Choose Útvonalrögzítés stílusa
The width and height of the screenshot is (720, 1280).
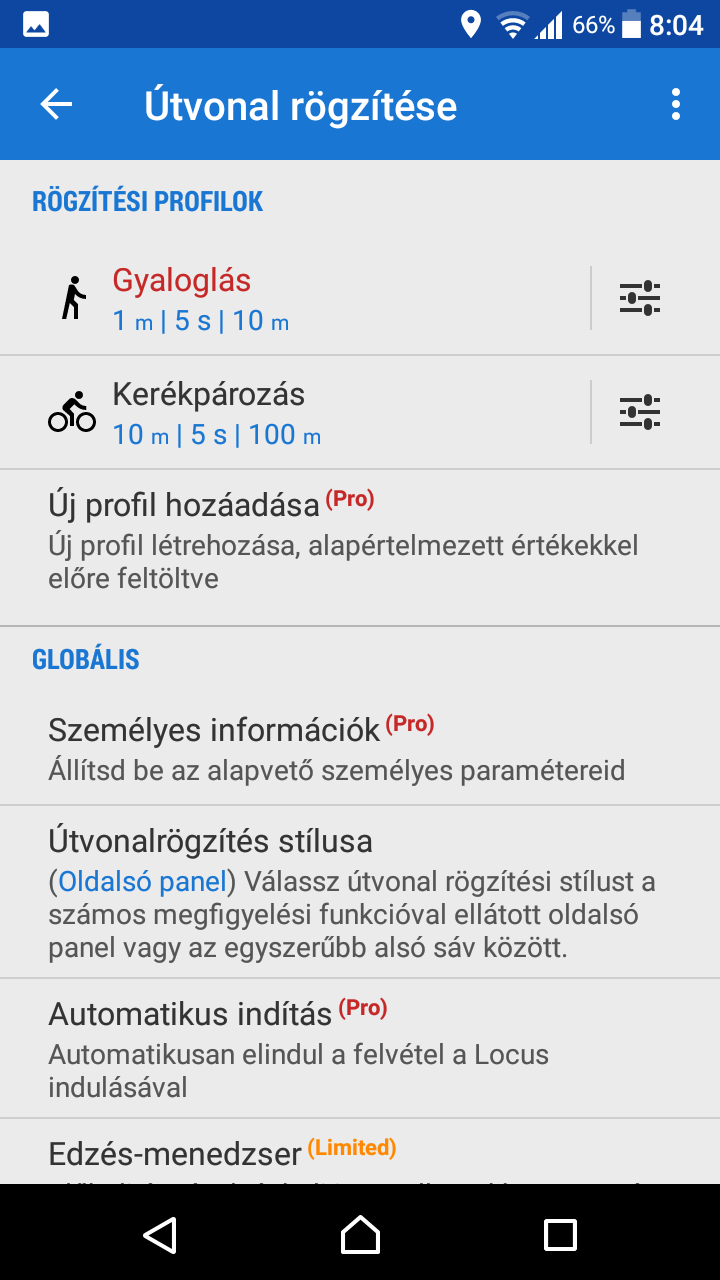360,892
